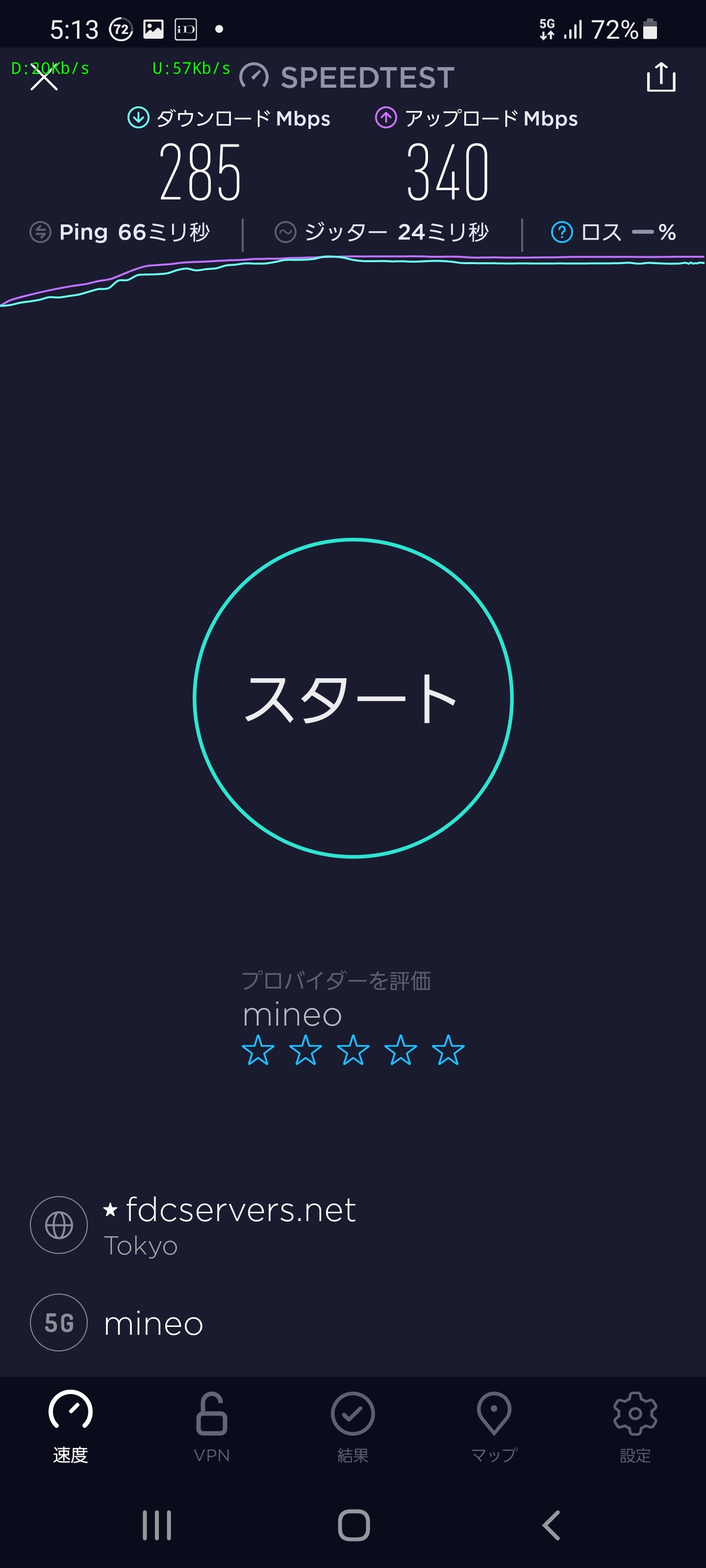The width and height of the screenshot is (706, 1568).
Task: Return to the home screen
Action: click(353, 1525)
